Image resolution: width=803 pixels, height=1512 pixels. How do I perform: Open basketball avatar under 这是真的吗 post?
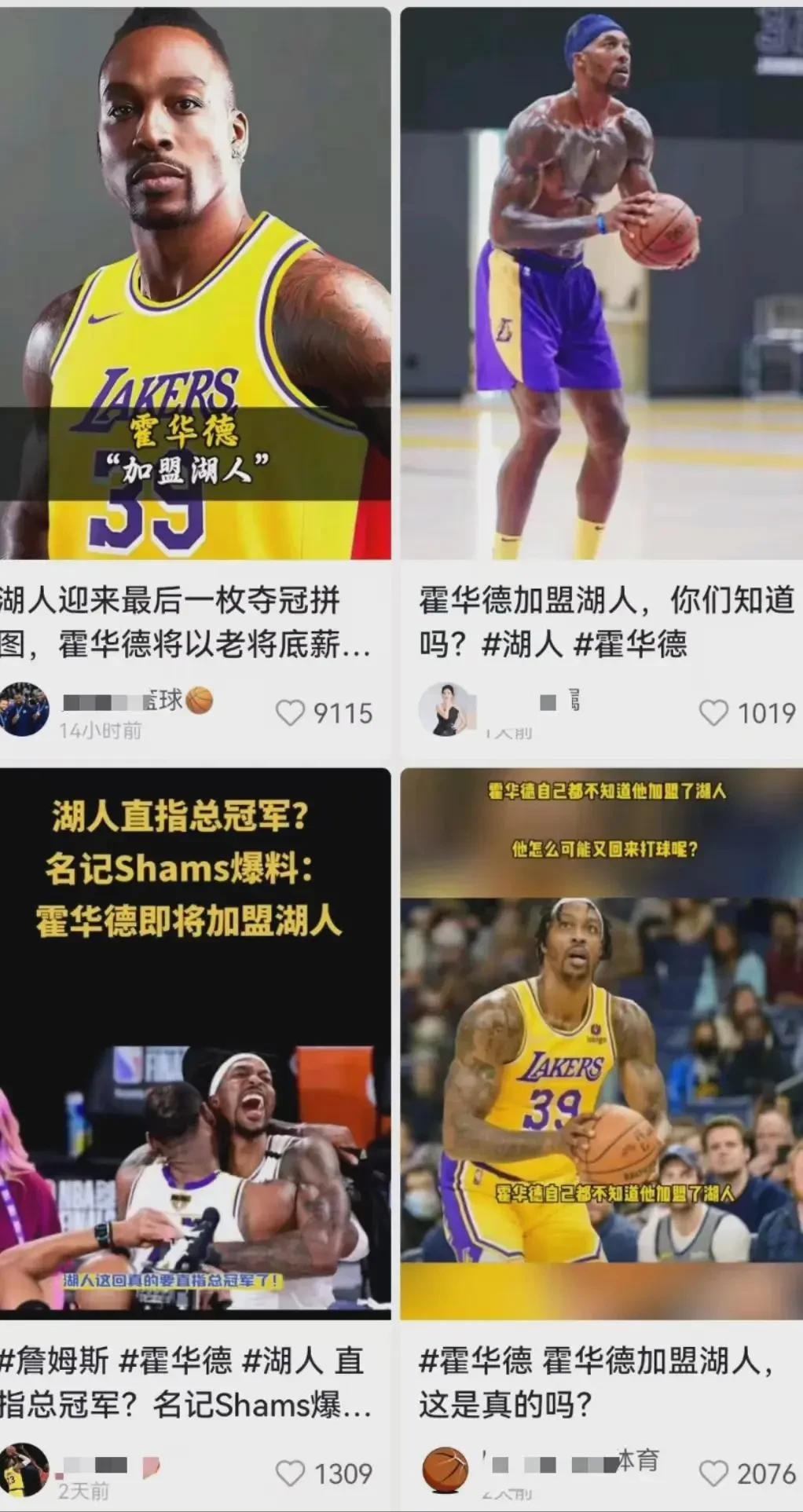pyautogui.click(x=445, y=1469)
